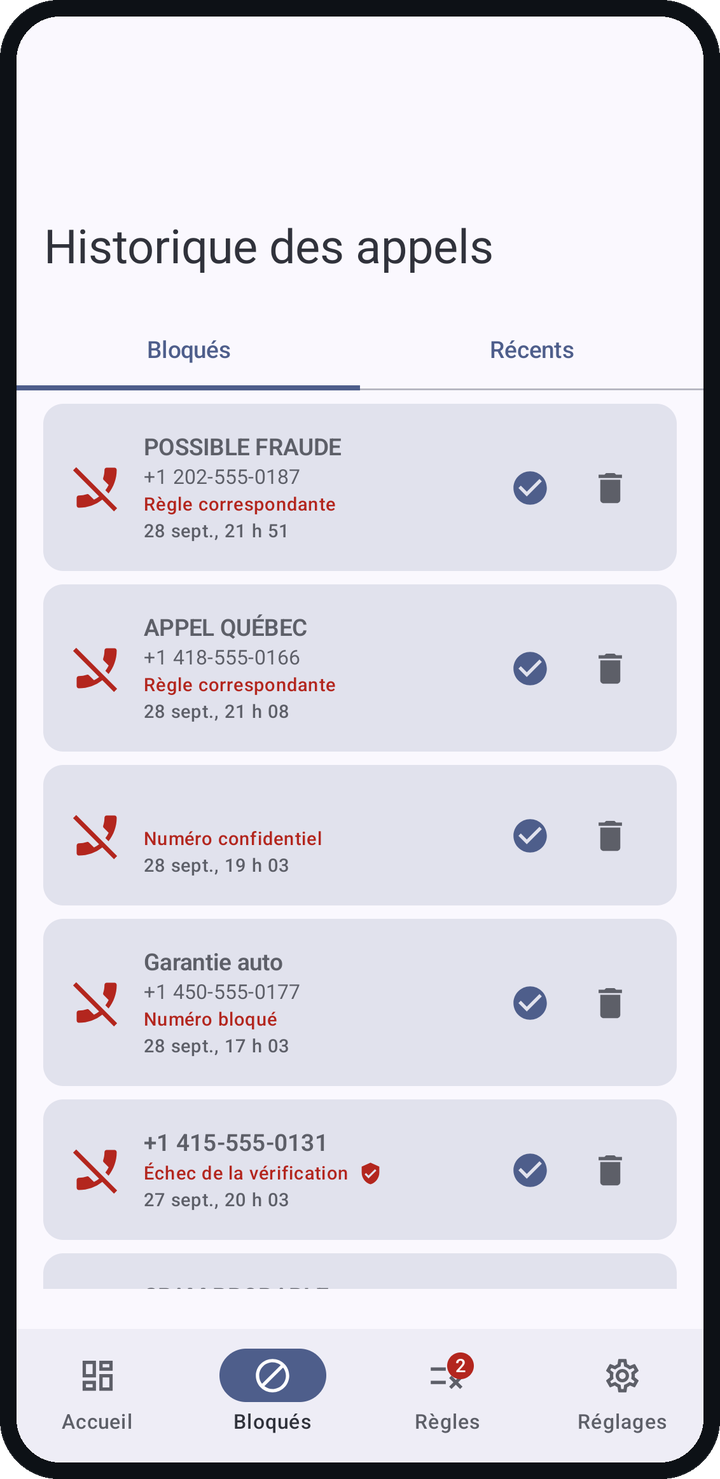
Task: Open the Garantie auto blocked call card
Action: 360,1002
